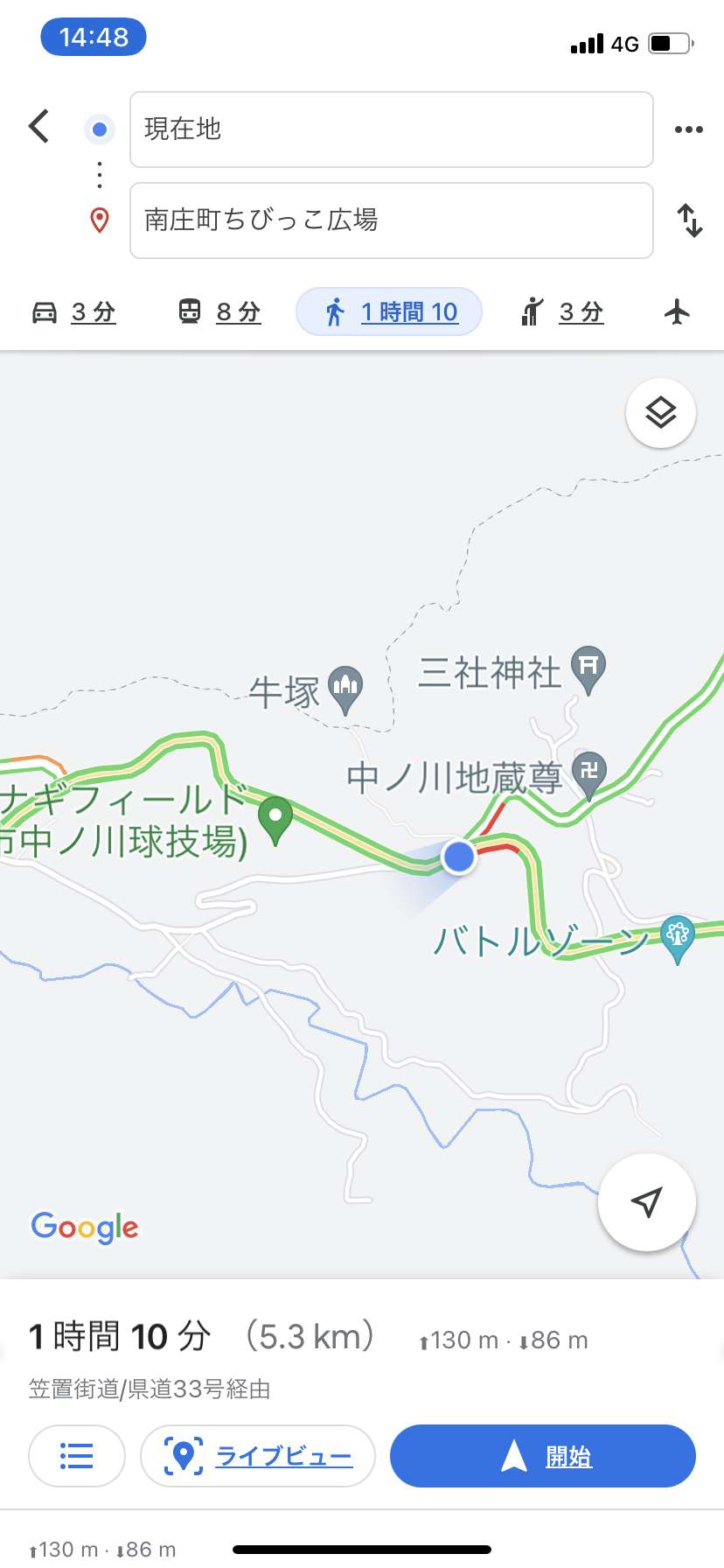Switch to ride-hailing mode
Image resolution: width=724 pixels, height=1568 pixels.
tap(561, 311)
